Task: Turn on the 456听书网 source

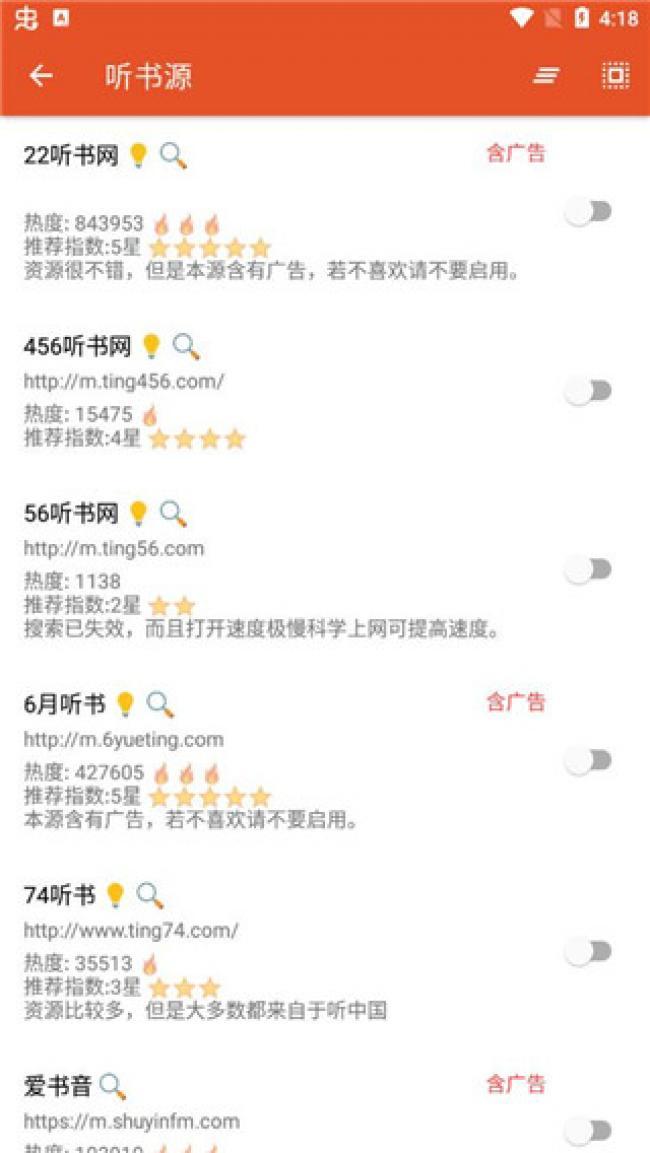Action: tap(588, 391)
